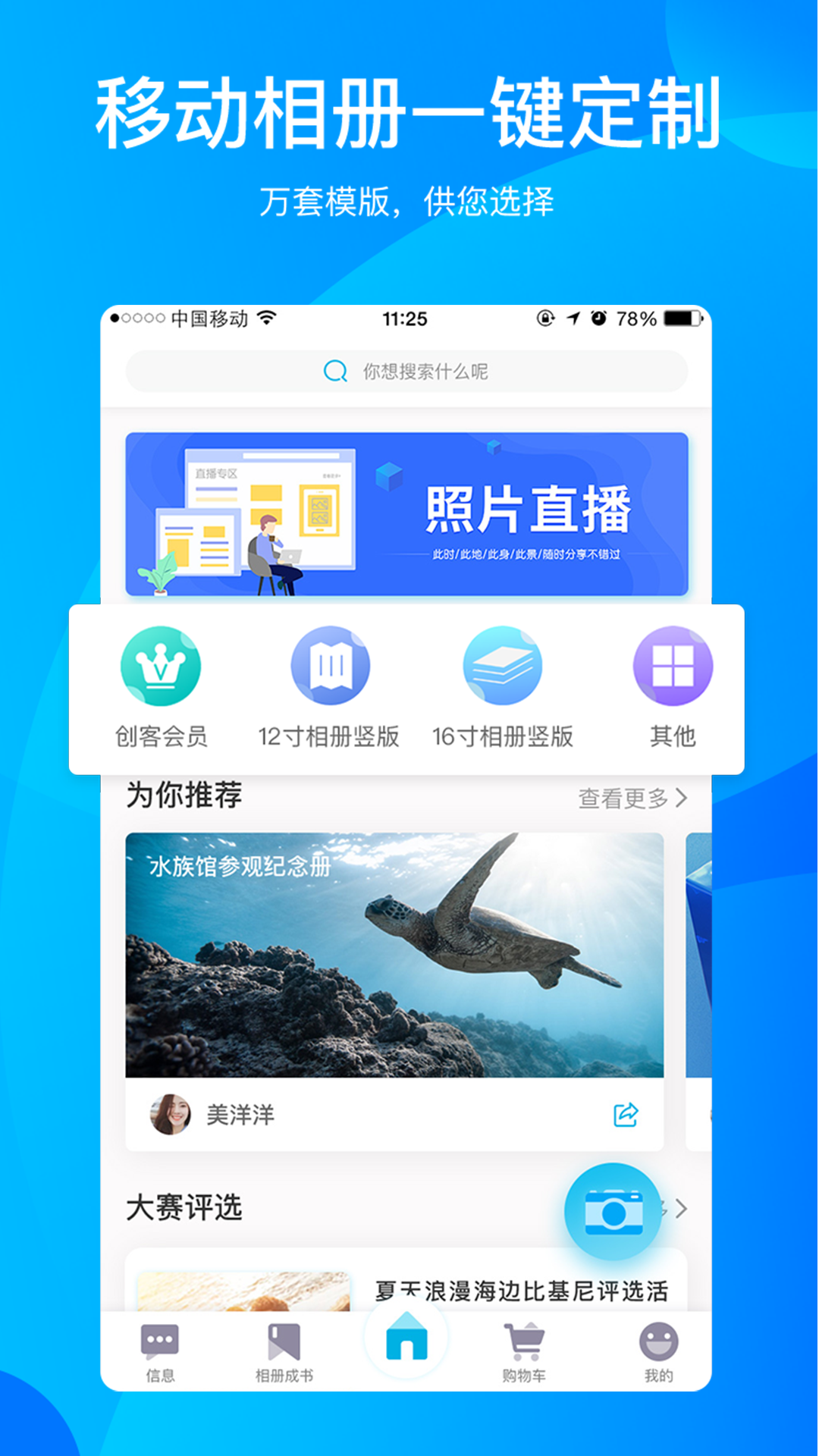
Task: Open 12寸相册竖版 category icon
Action: (x=331, y=666)
